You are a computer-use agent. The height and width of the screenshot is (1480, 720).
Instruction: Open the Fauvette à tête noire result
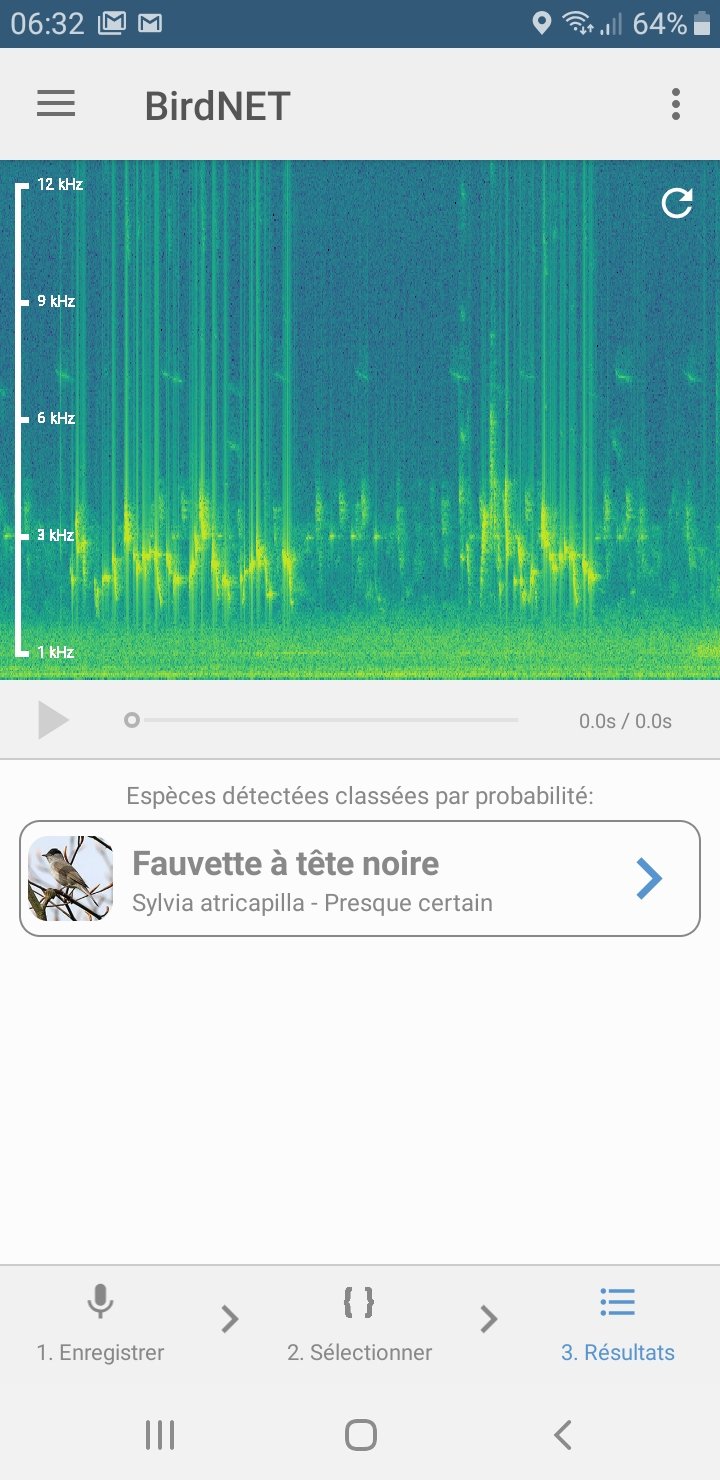360,879
